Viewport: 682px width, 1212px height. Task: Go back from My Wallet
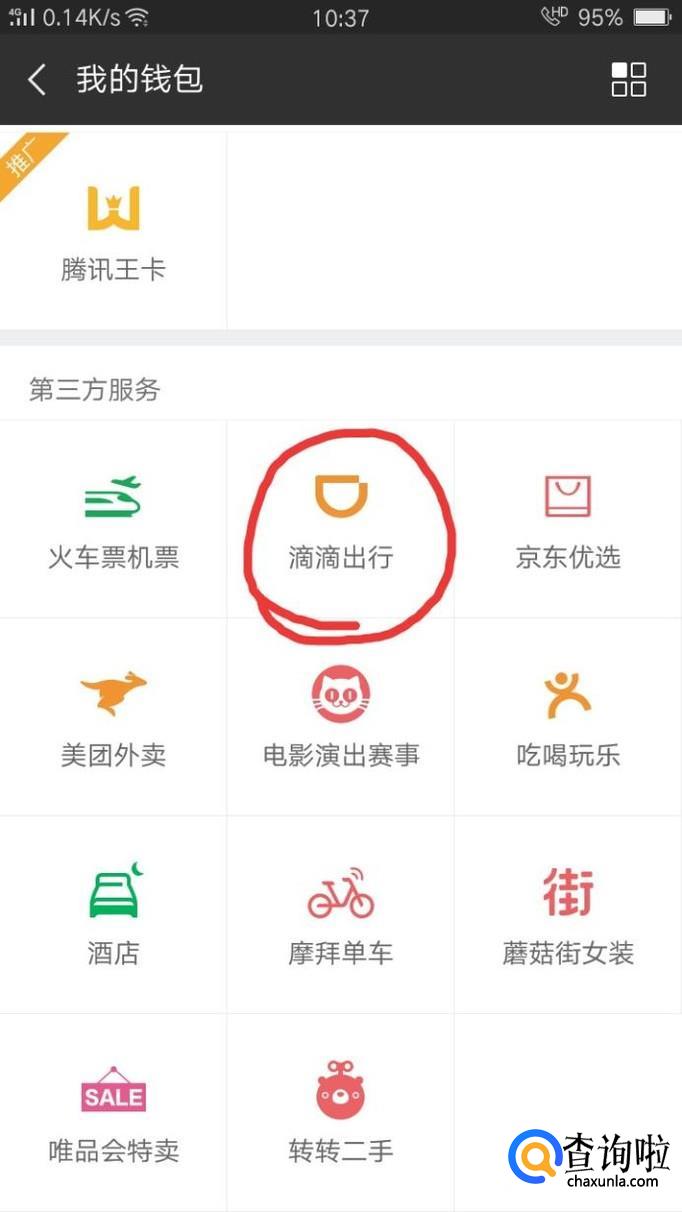pyautogui.click(x=38, y=80)
